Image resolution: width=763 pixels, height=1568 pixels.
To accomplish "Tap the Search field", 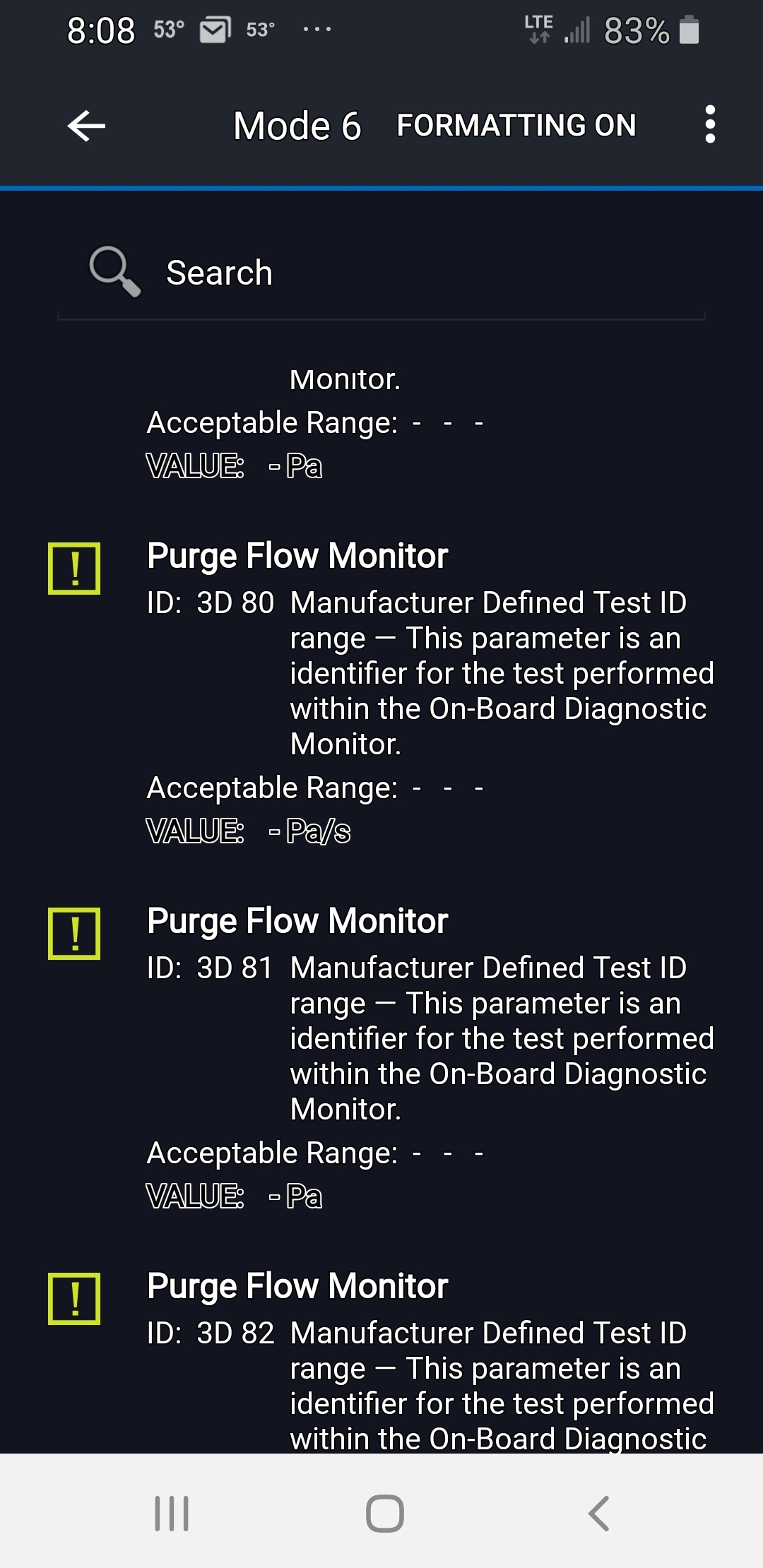I will pos(381,273).
